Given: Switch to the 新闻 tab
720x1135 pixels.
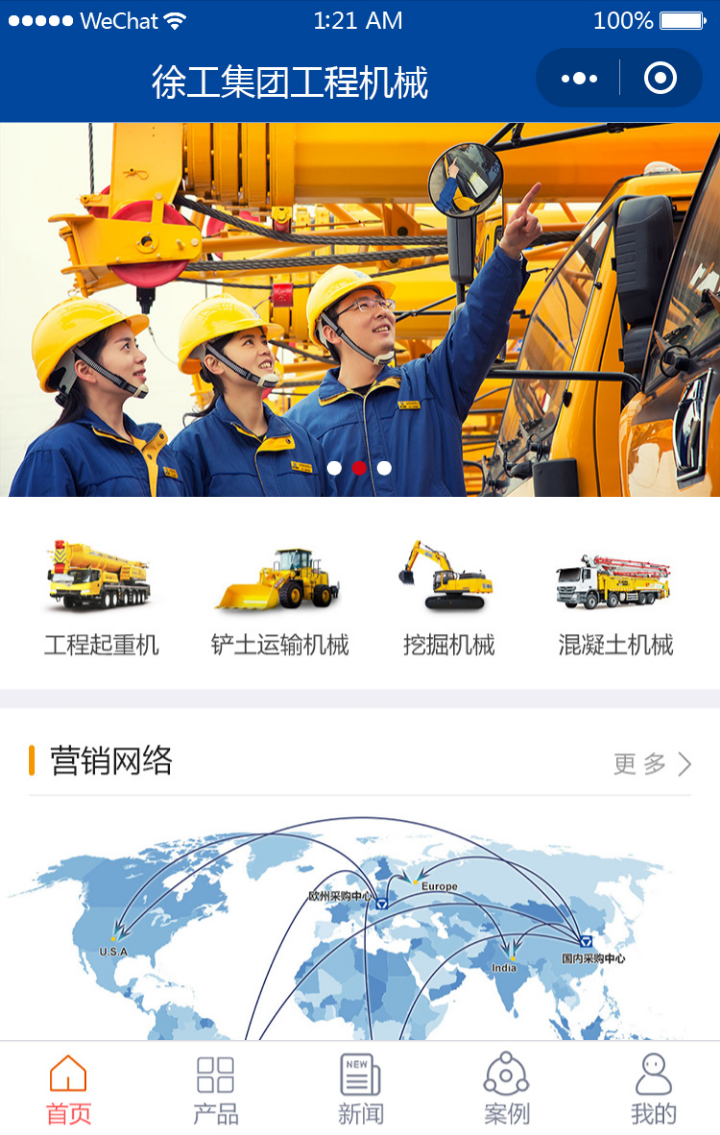Looking at the screenshot, I should pos(360,1089).
